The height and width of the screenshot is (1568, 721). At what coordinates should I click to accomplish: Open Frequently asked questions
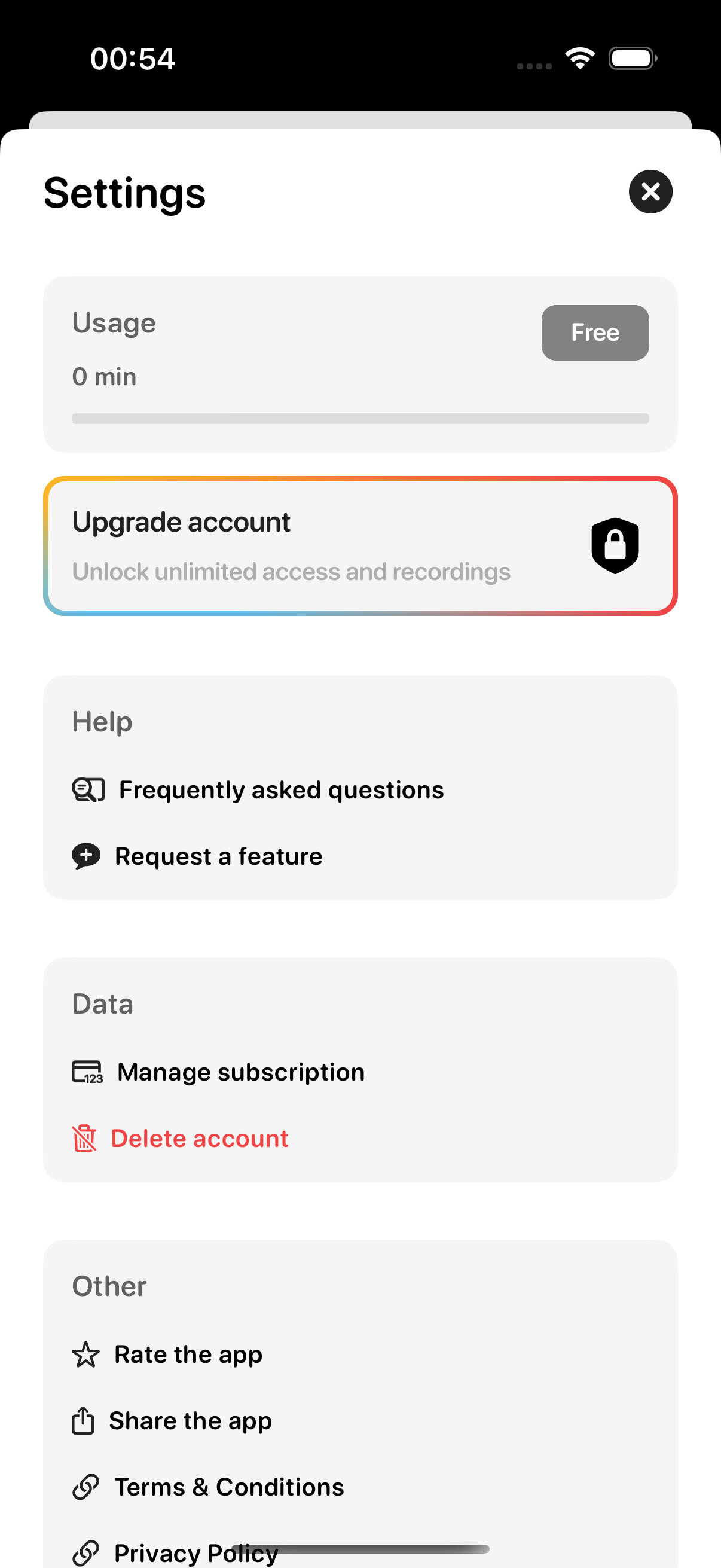pos(258,789)
